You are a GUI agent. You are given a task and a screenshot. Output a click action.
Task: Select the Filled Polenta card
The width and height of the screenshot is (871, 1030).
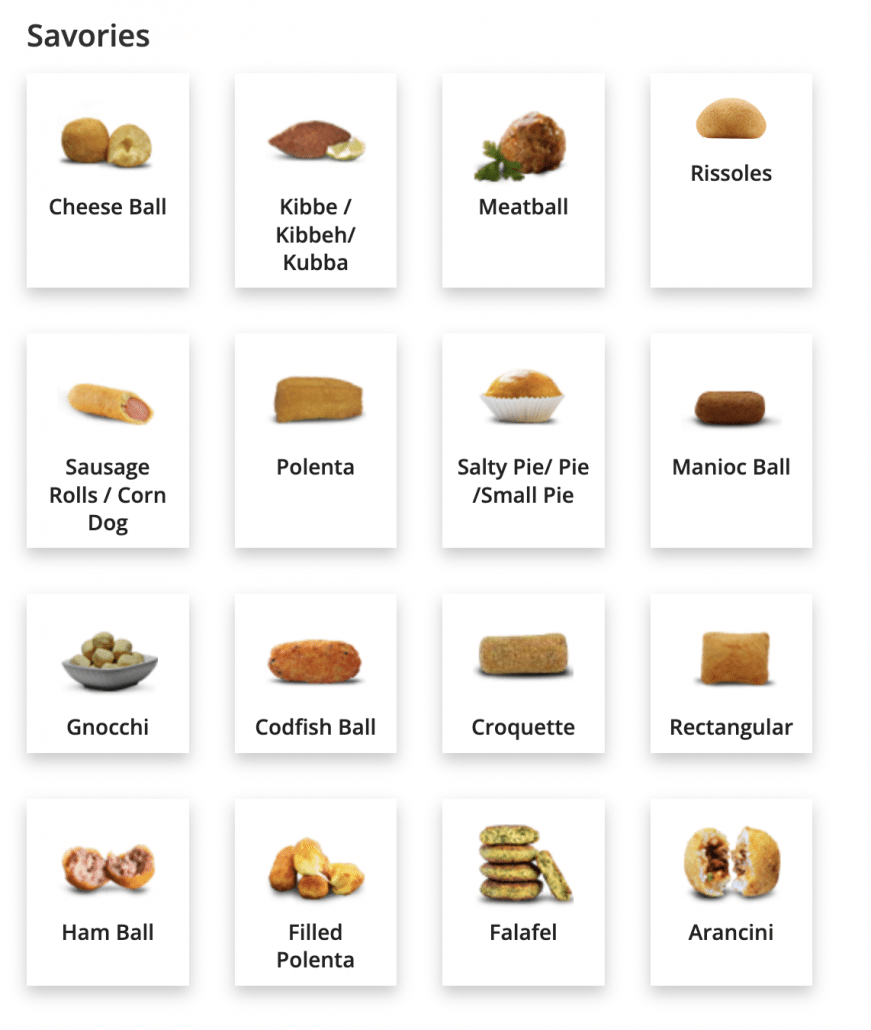click(x=315, y=892)
